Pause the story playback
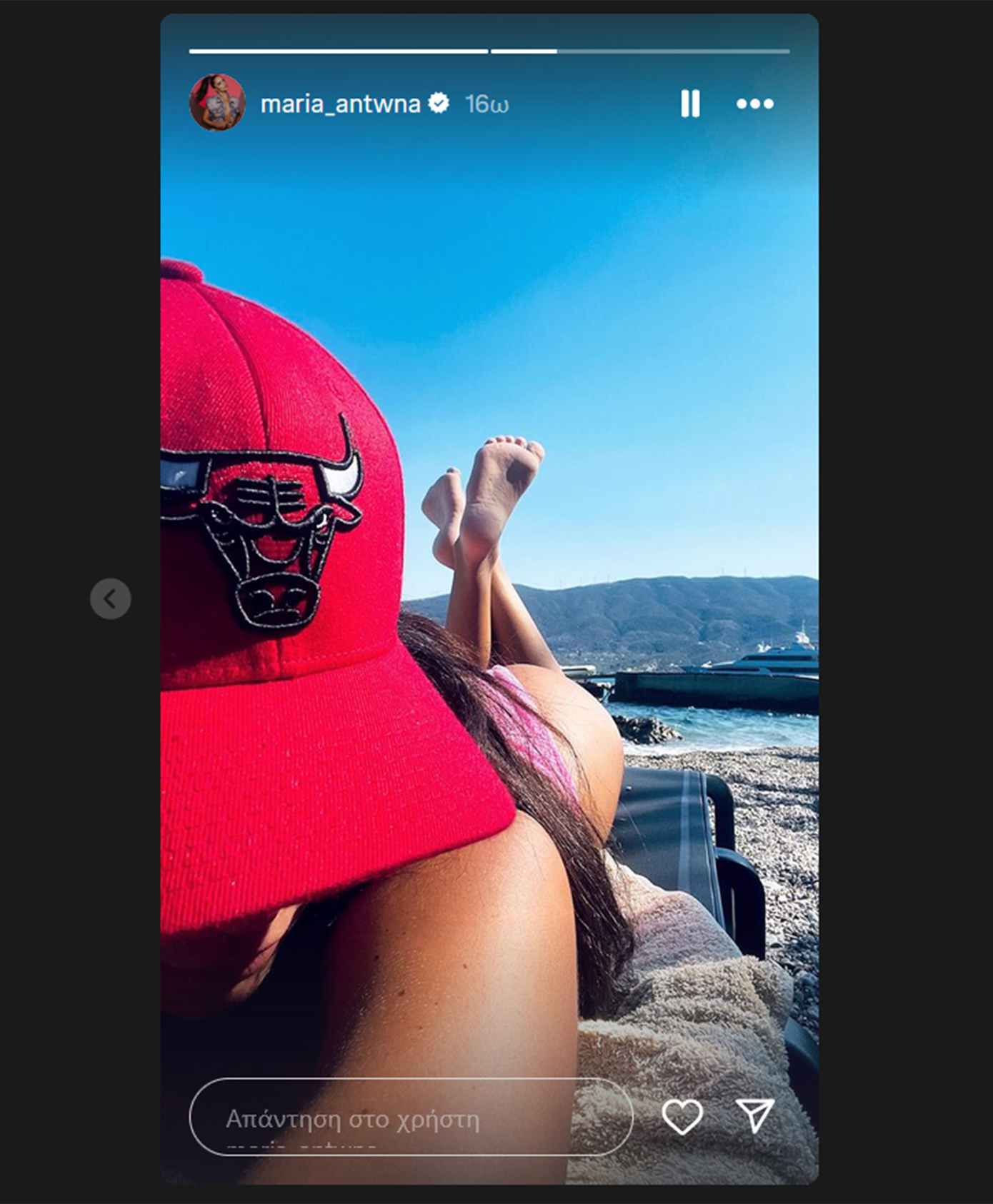 pos(689,104)
